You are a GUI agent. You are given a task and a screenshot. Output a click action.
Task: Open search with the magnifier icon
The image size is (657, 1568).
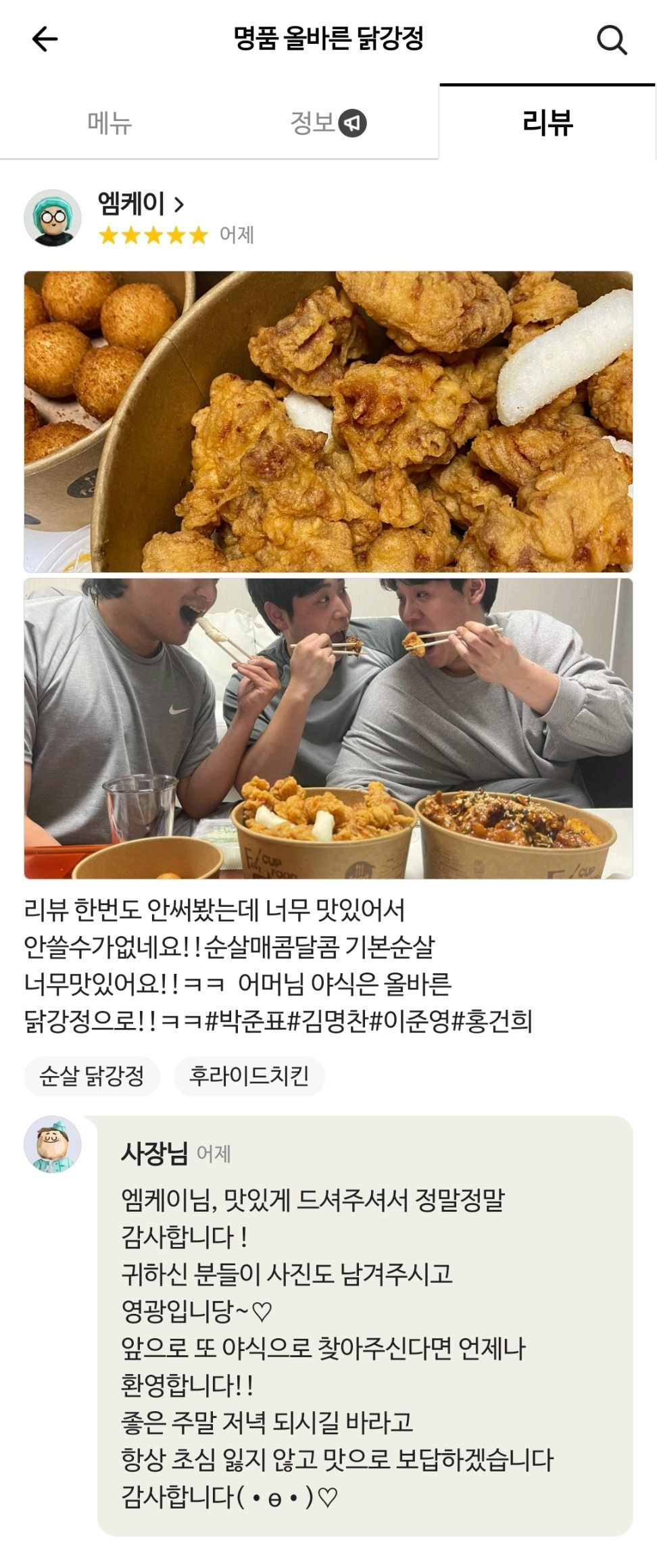[x=612, y=40]
